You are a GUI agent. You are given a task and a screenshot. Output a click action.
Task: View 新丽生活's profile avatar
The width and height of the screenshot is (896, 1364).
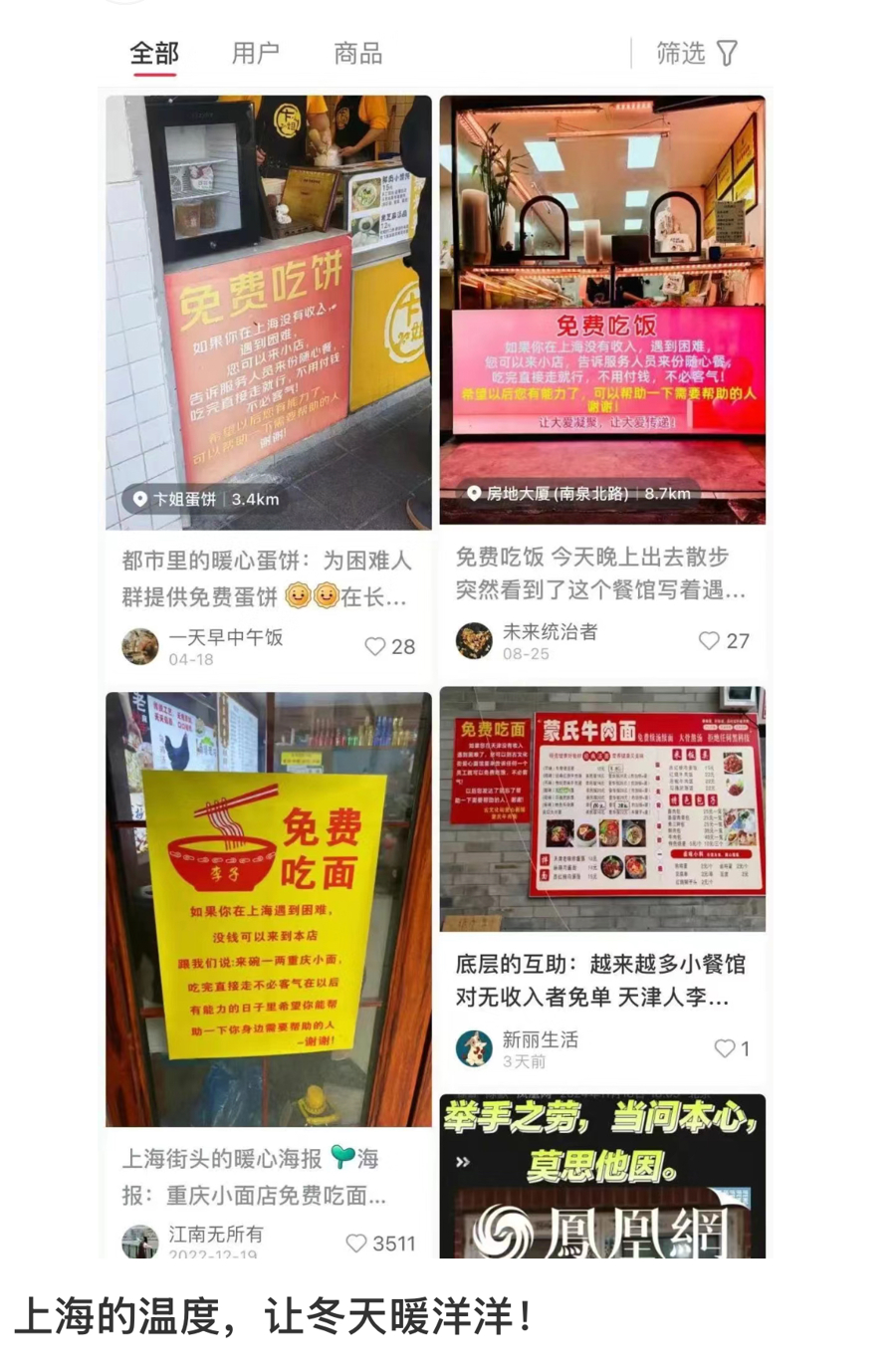[x=474, y=1048]
